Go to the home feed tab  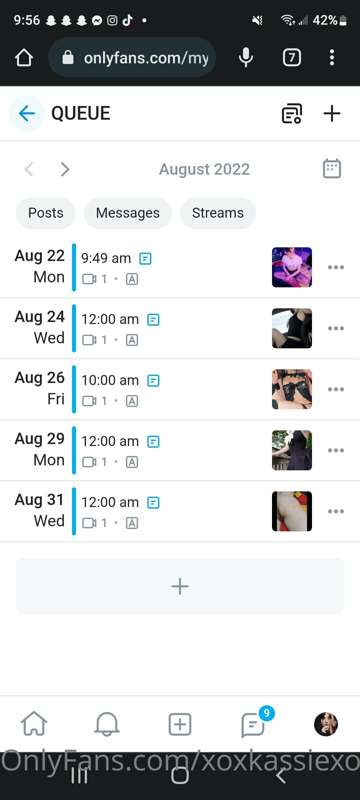tap(34, 724)
